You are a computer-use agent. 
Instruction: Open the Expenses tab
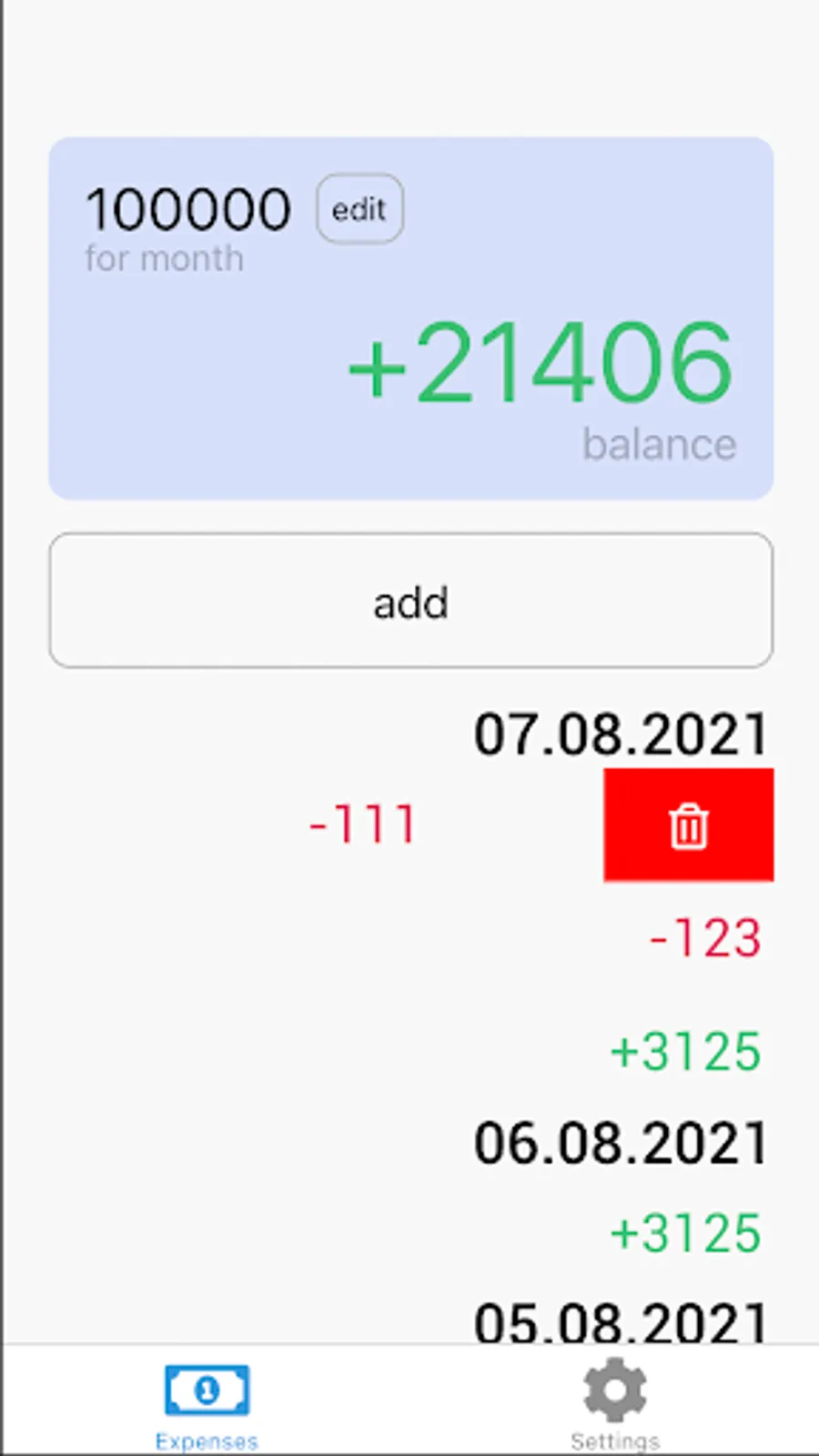(x=207, y=1402)
